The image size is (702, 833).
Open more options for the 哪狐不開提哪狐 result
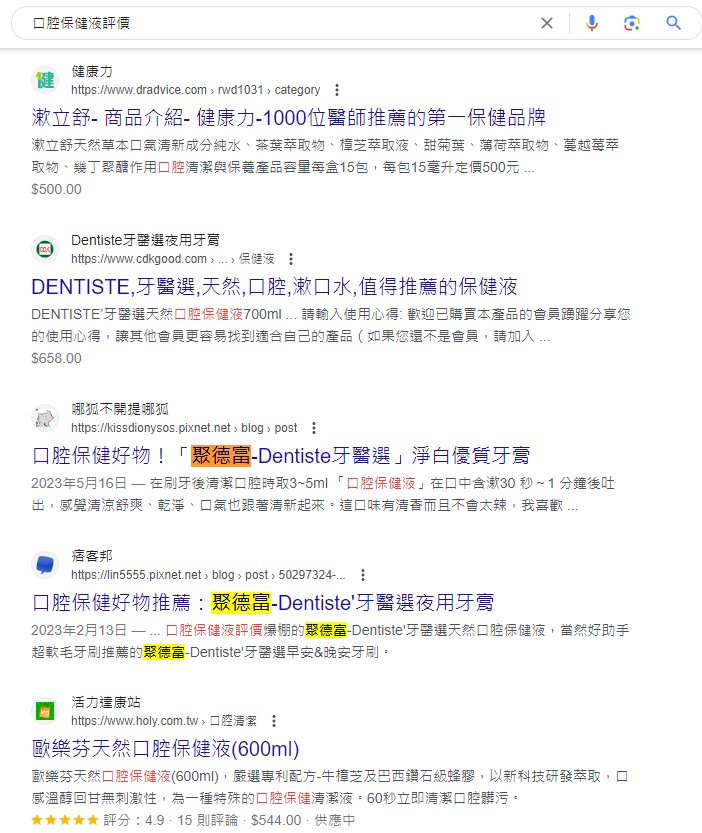[314, 428]
